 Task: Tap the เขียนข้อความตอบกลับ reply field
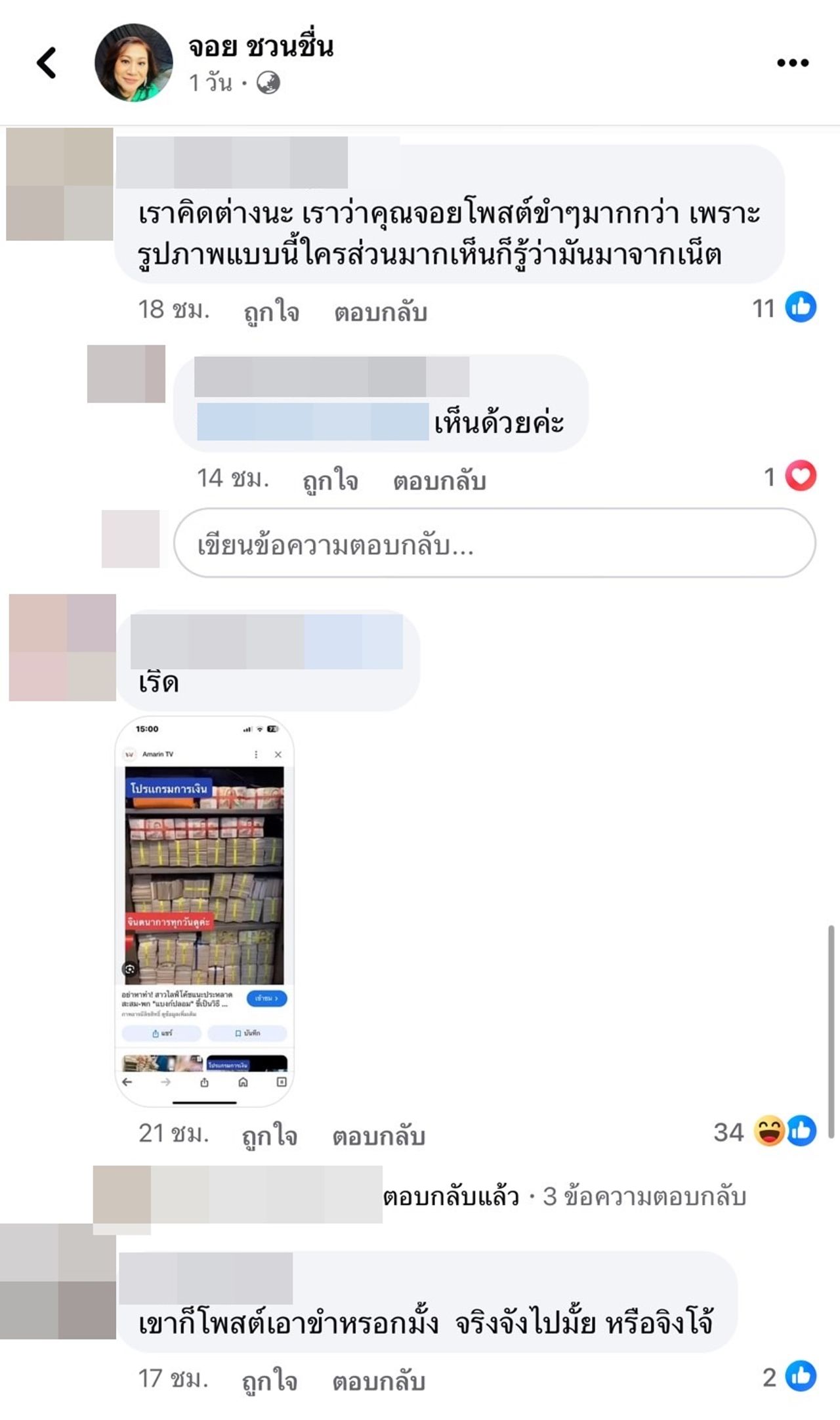click(493, 543)
